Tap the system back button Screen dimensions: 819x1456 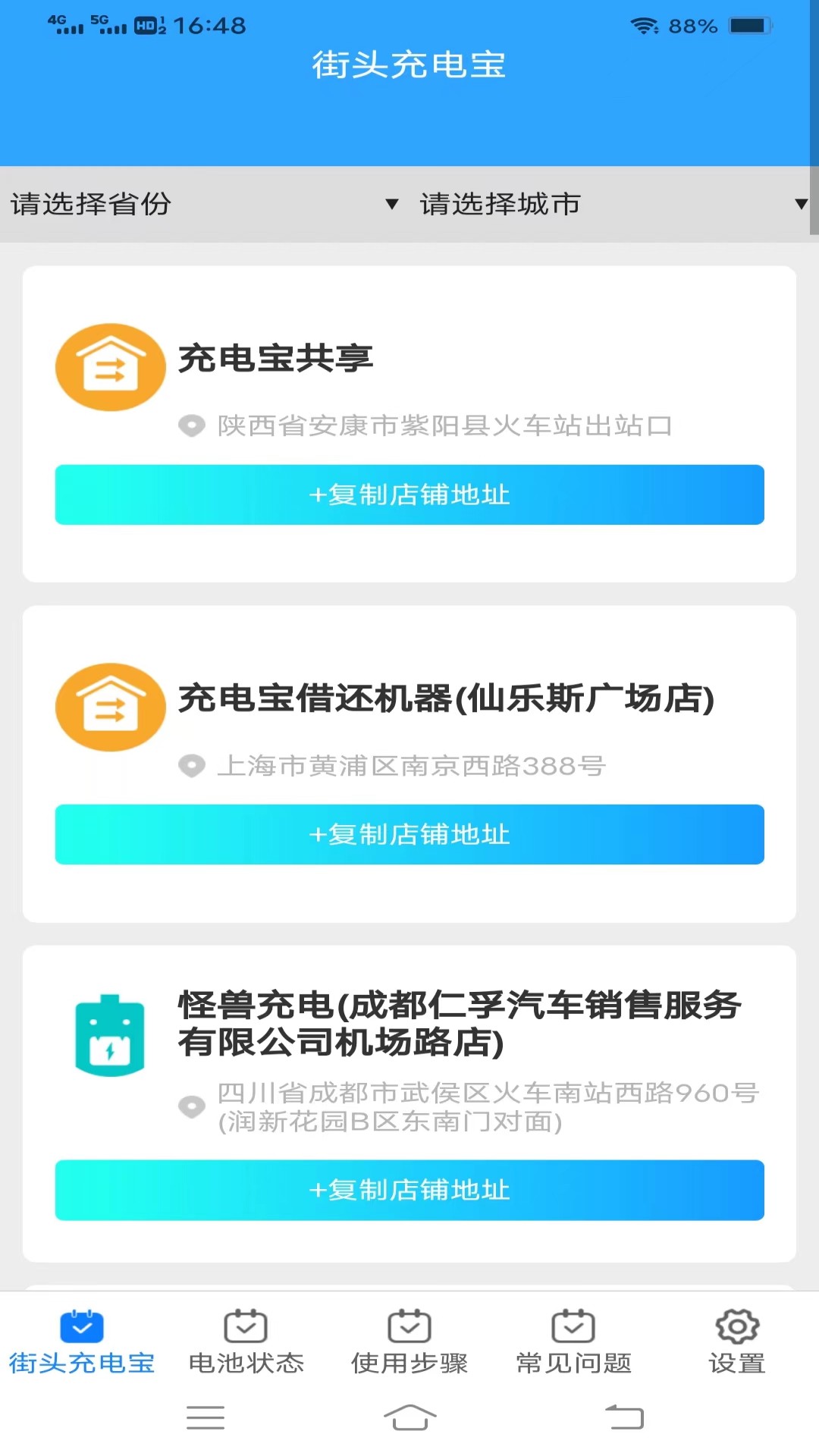click(x=624, y=1417)
